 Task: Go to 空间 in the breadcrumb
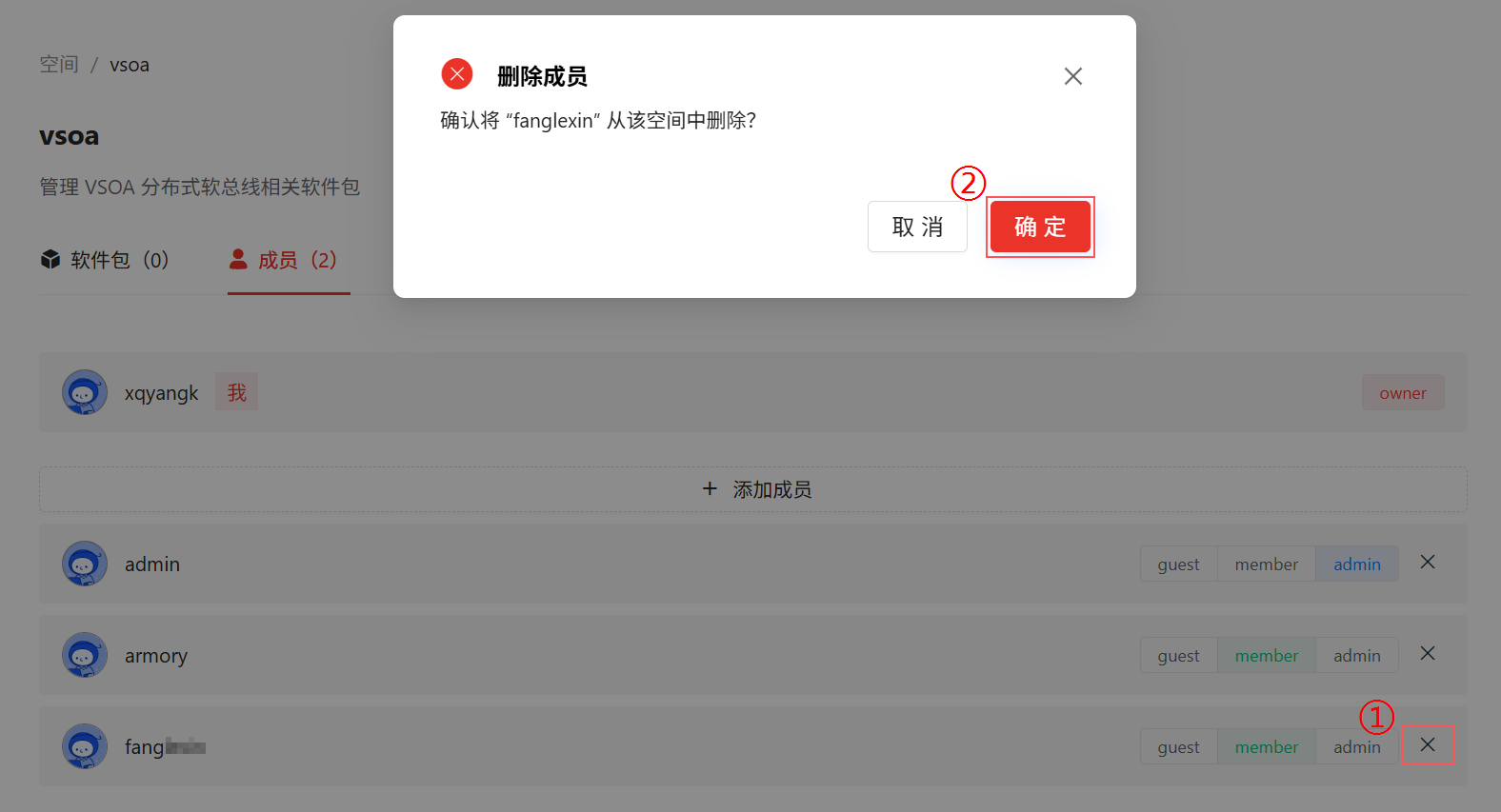(59, 65)
